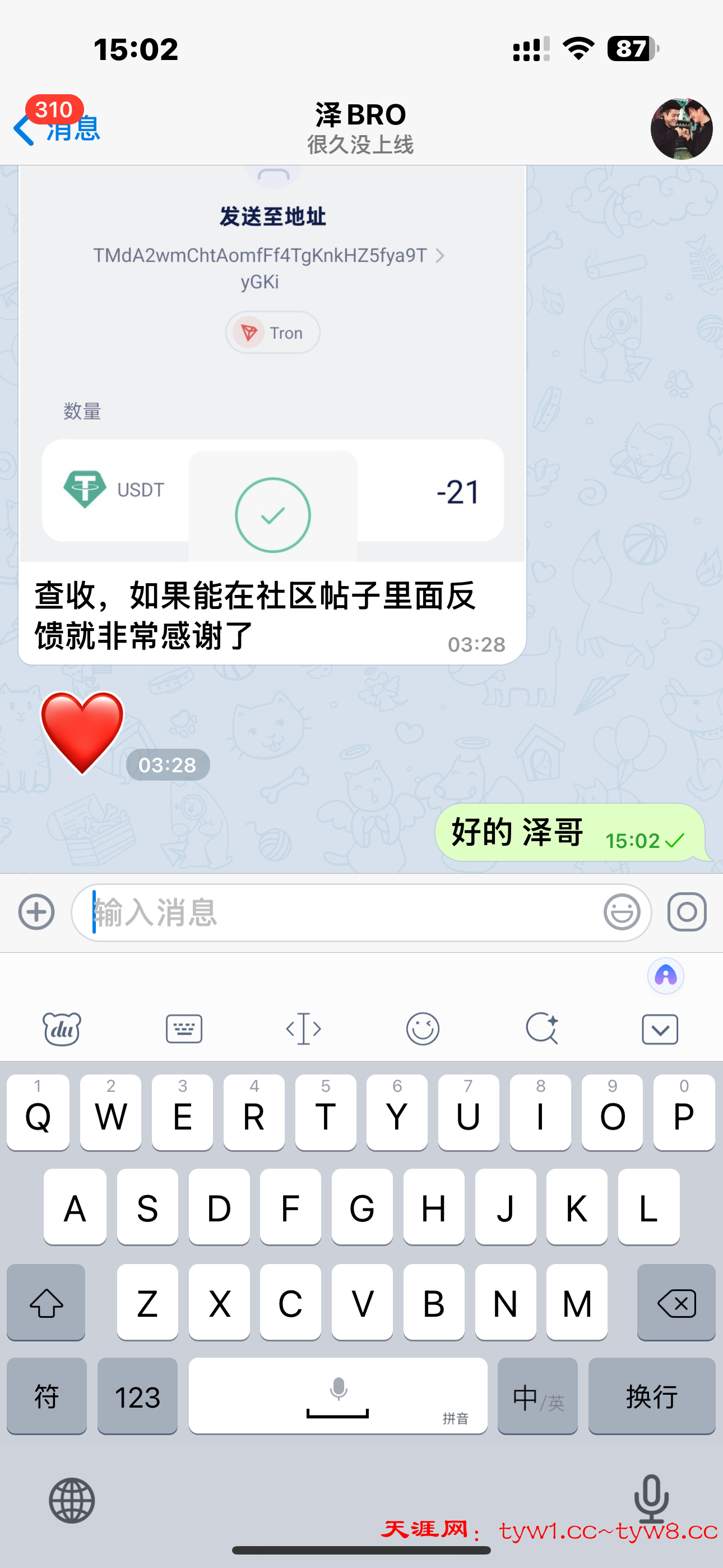723x1568 pixels.
Task: Collapse the keyboard with down arrow
Action: (660, 1029)
